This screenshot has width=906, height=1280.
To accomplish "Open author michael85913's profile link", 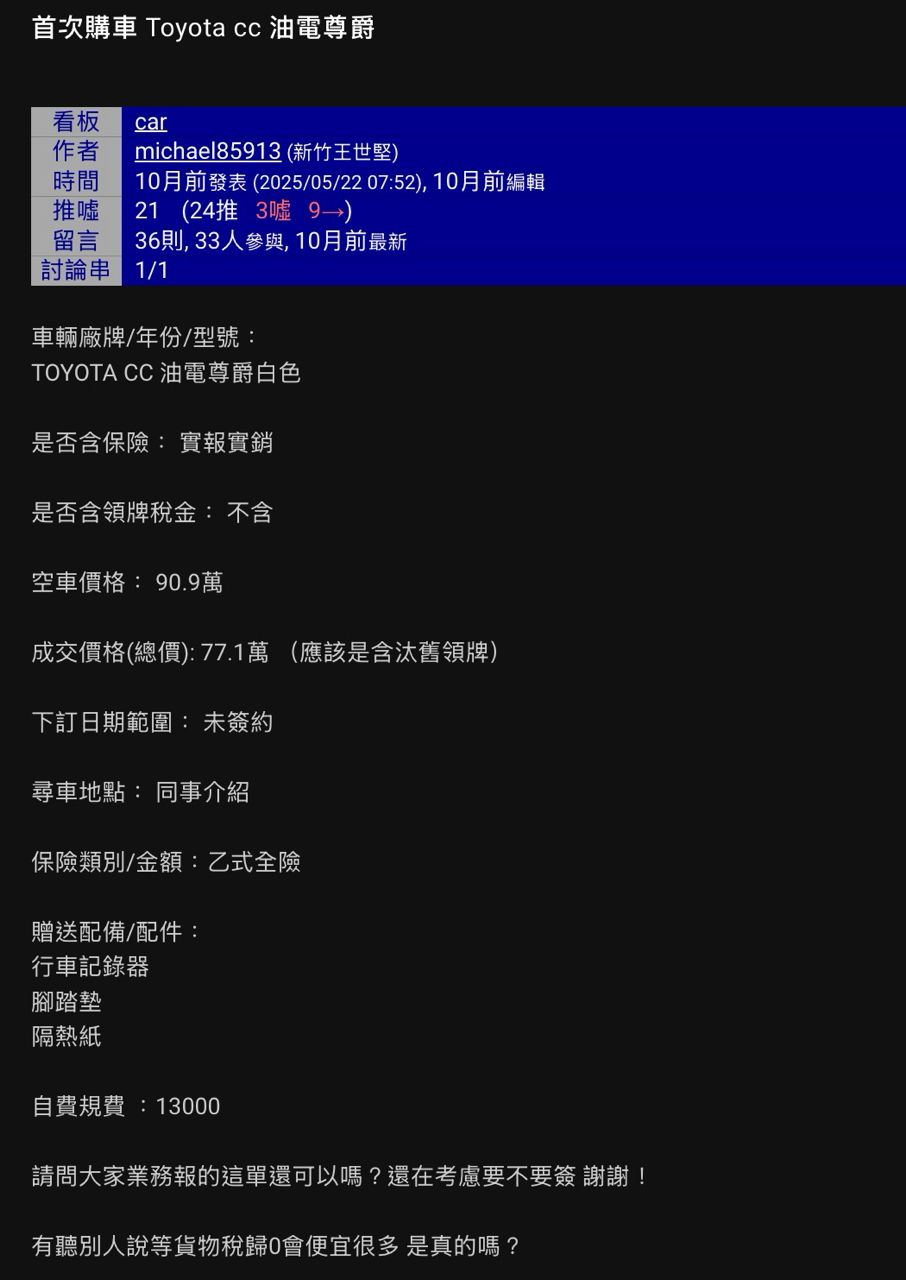I will [207, 151].
